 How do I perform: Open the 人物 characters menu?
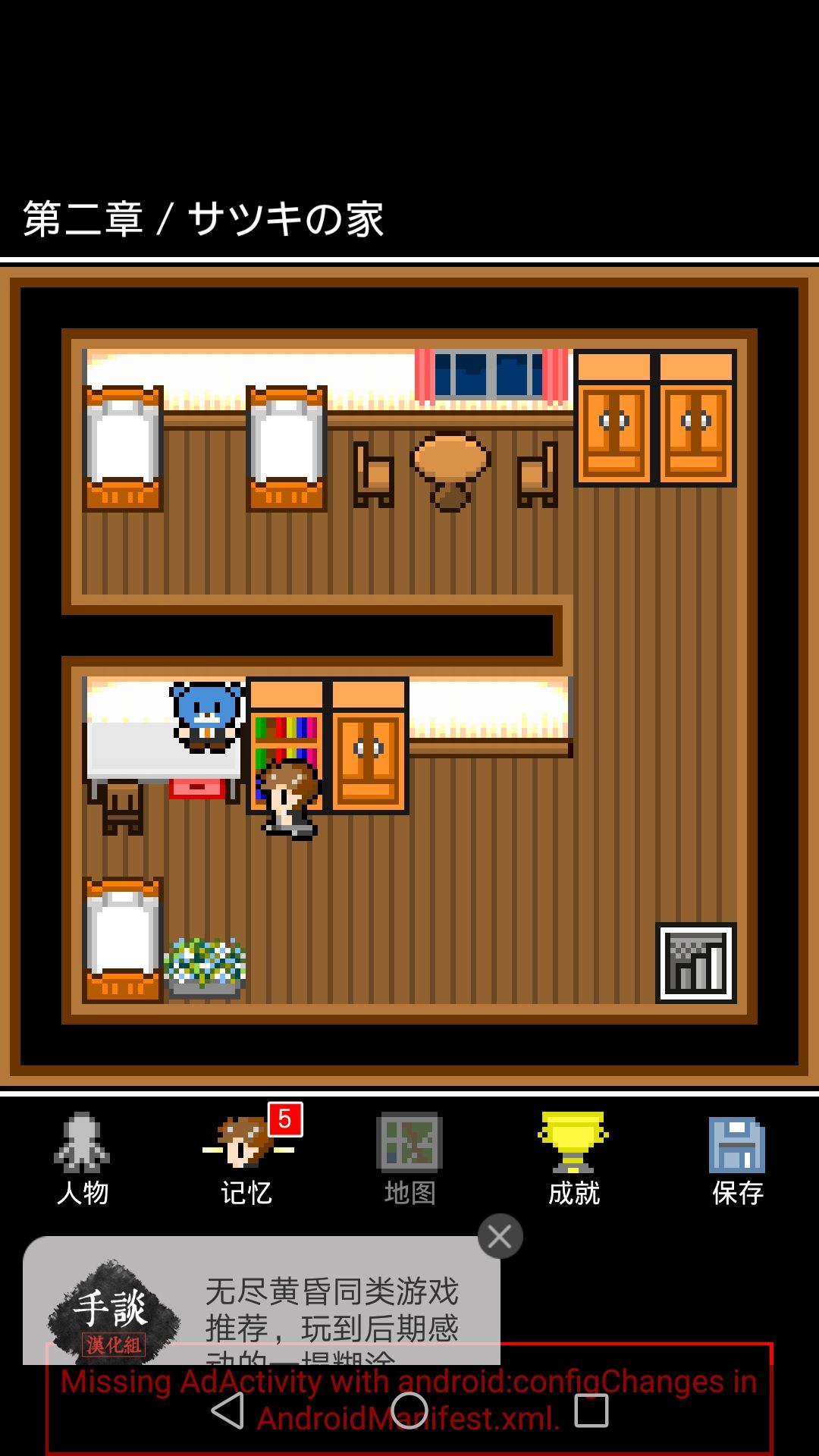[82, 1159]
